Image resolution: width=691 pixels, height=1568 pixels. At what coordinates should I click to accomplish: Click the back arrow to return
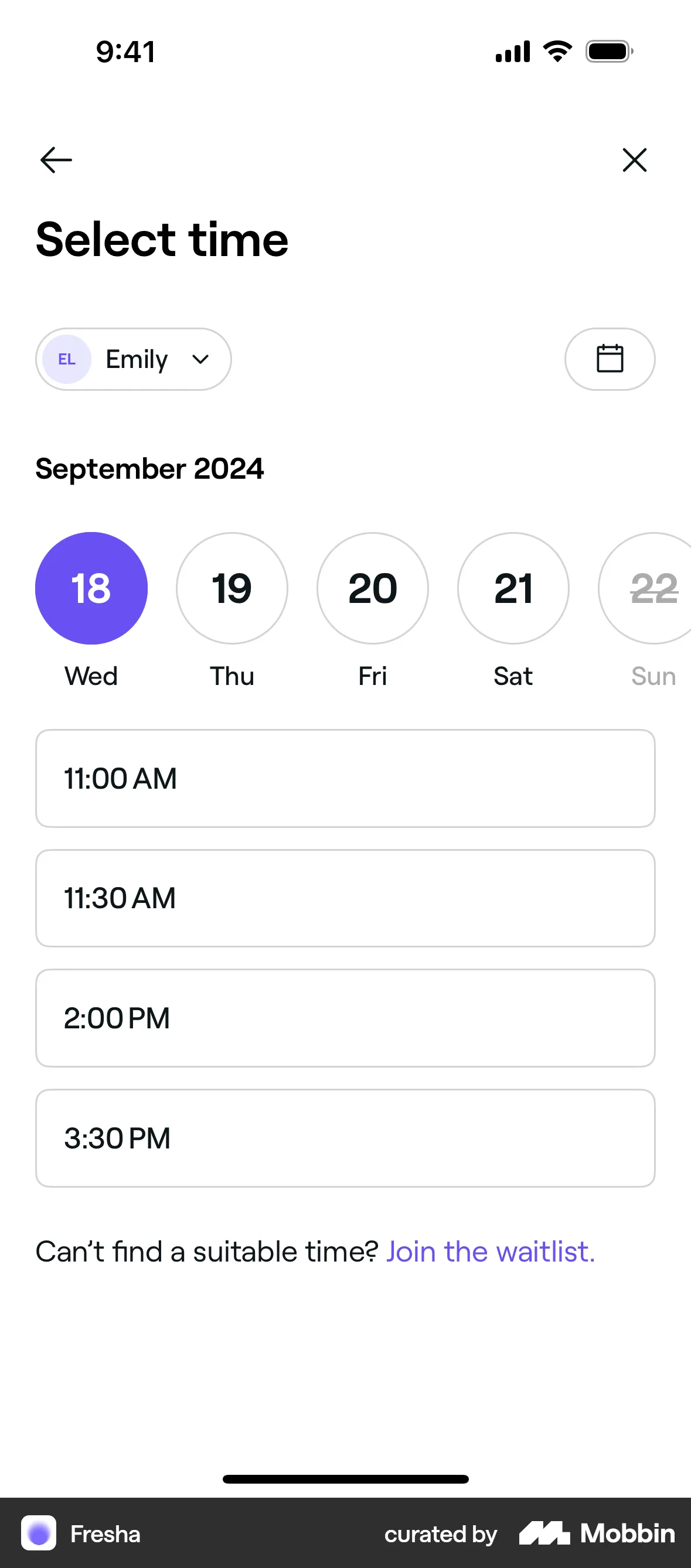(x=56, y=159)
